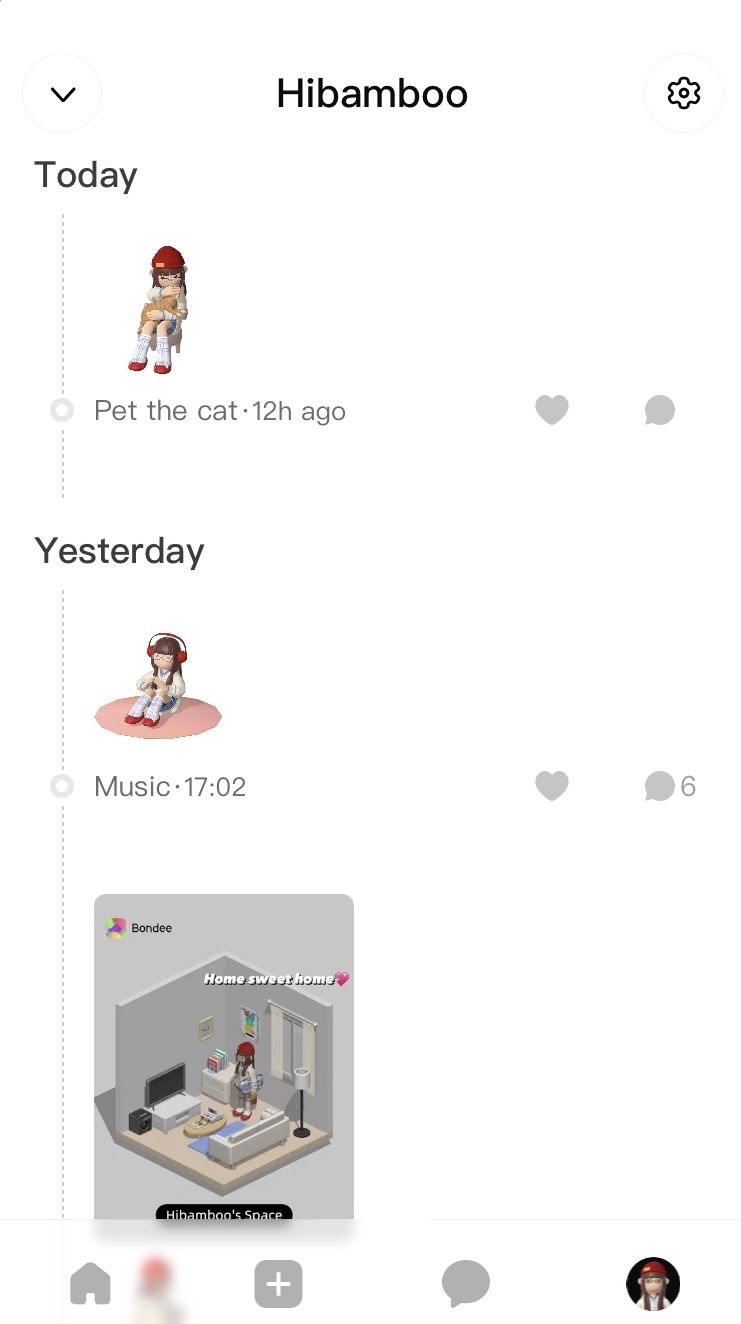Open comments on the Music status
Viewport: 741px width, 1324px height.
668,786
